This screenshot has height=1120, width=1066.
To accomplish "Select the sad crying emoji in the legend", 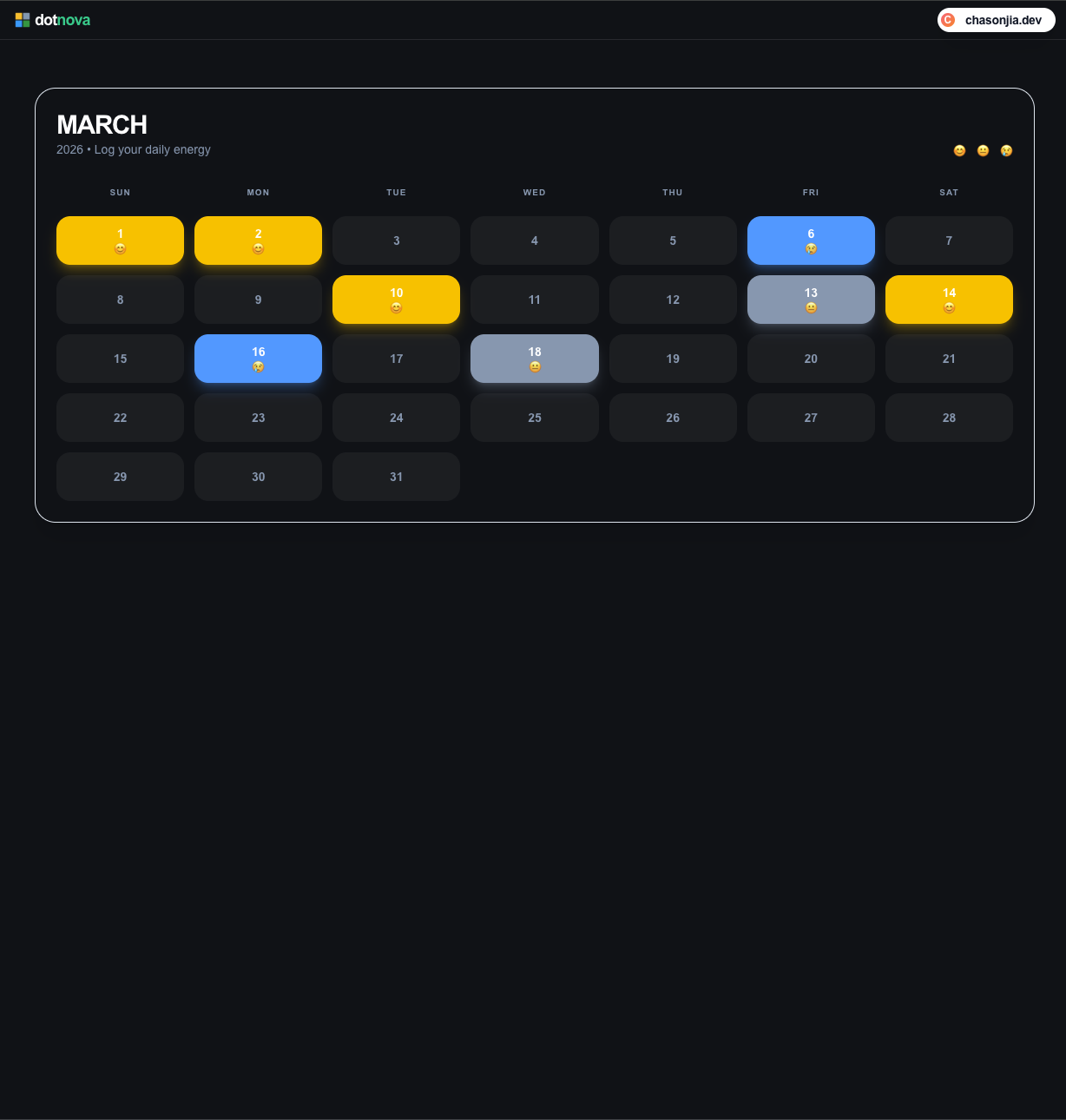I will point(1006,150).
